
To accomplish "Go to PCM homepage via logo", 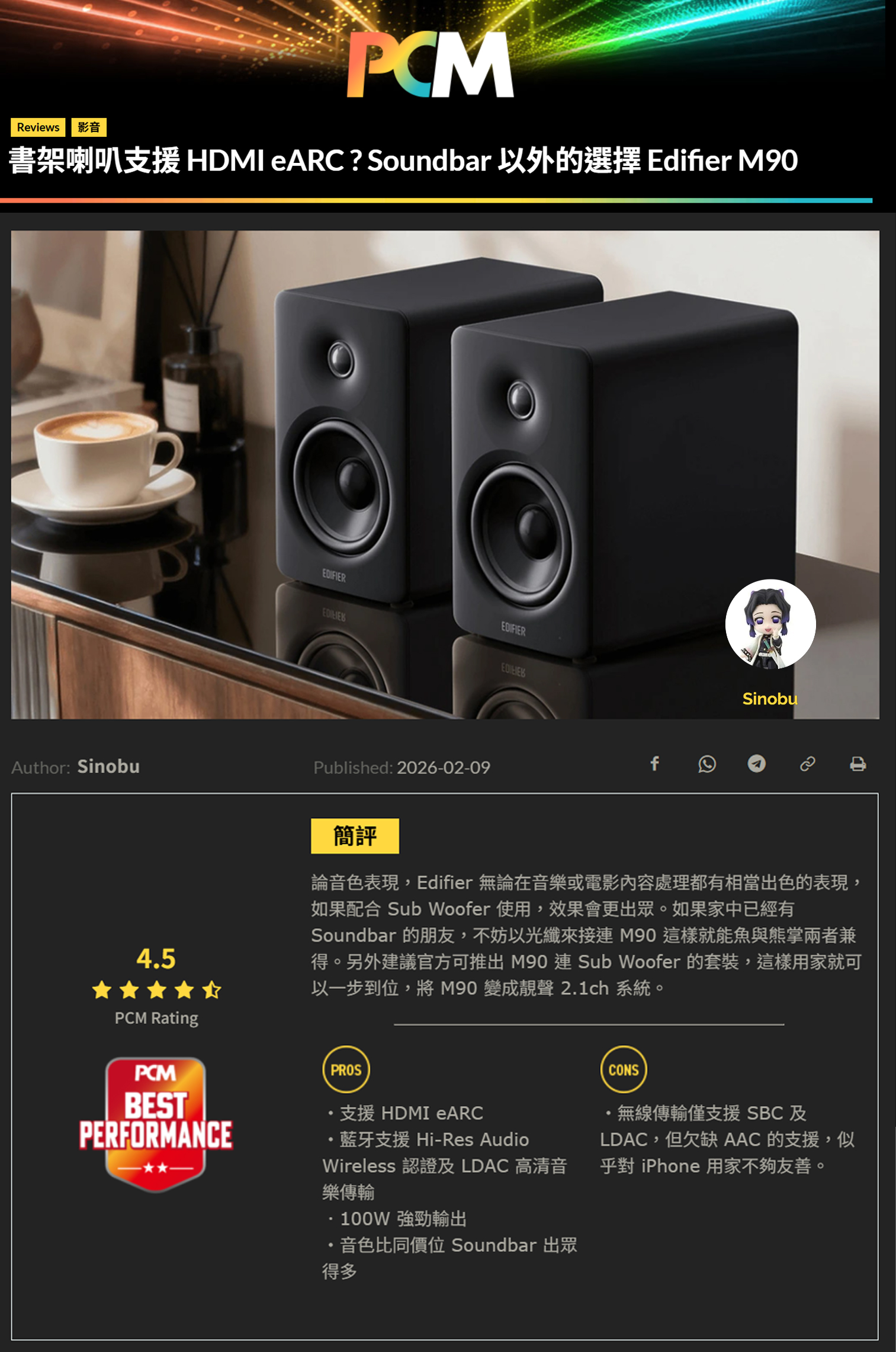I will coord(431,65).
